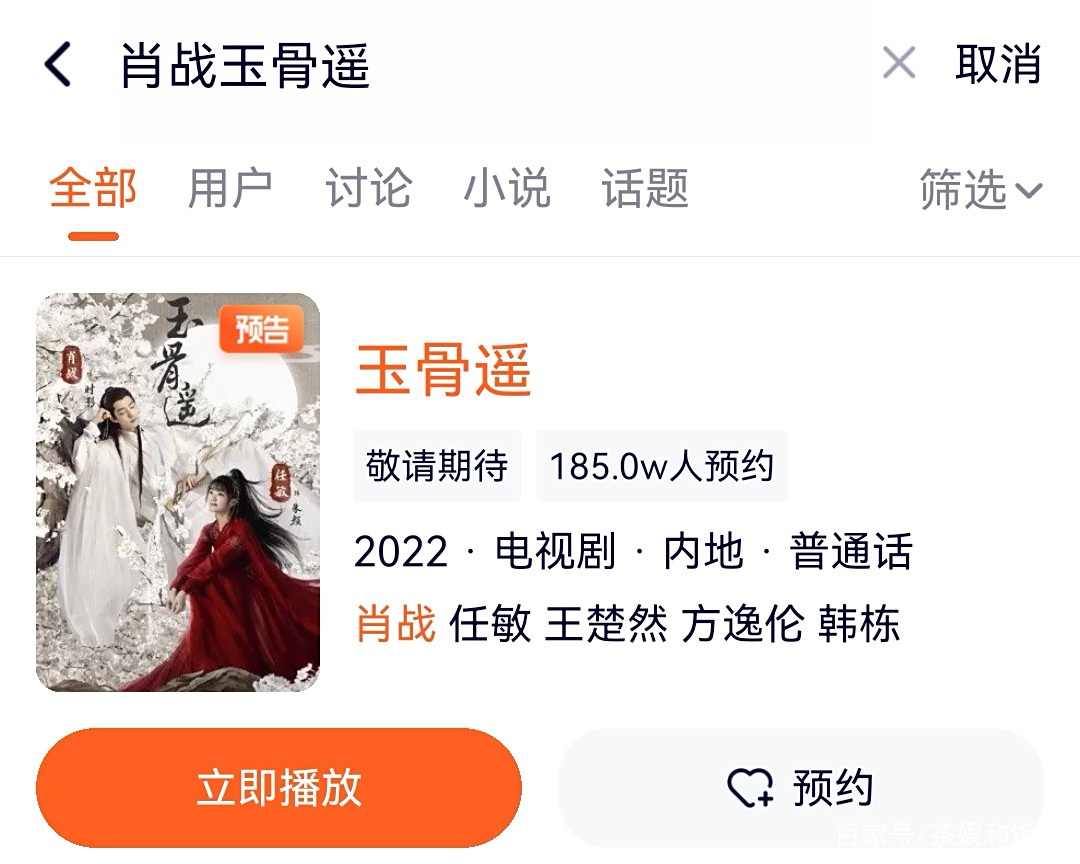Expand the 筛选 filter dropdown

point(980,190)
